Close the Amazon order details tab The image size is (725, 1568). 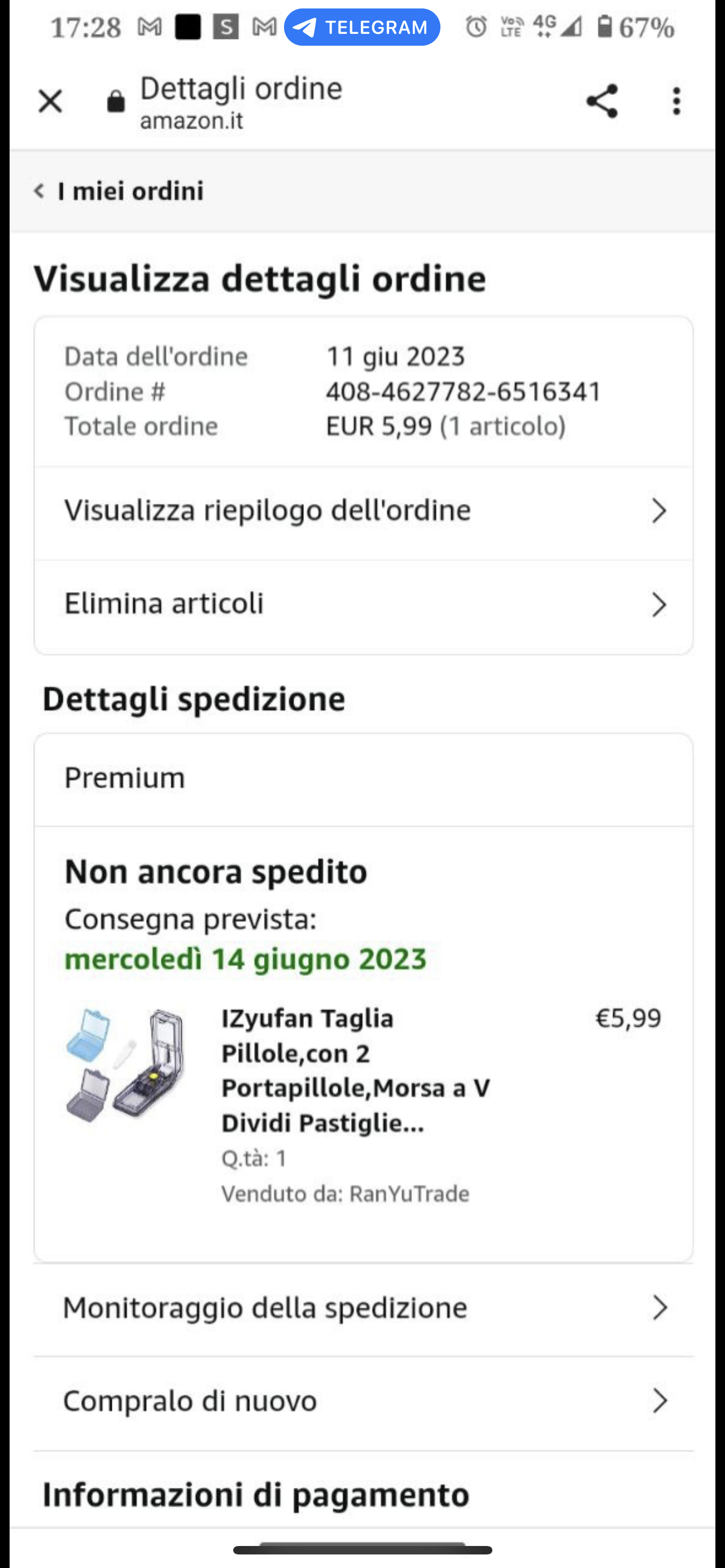(x=50, y=101)
